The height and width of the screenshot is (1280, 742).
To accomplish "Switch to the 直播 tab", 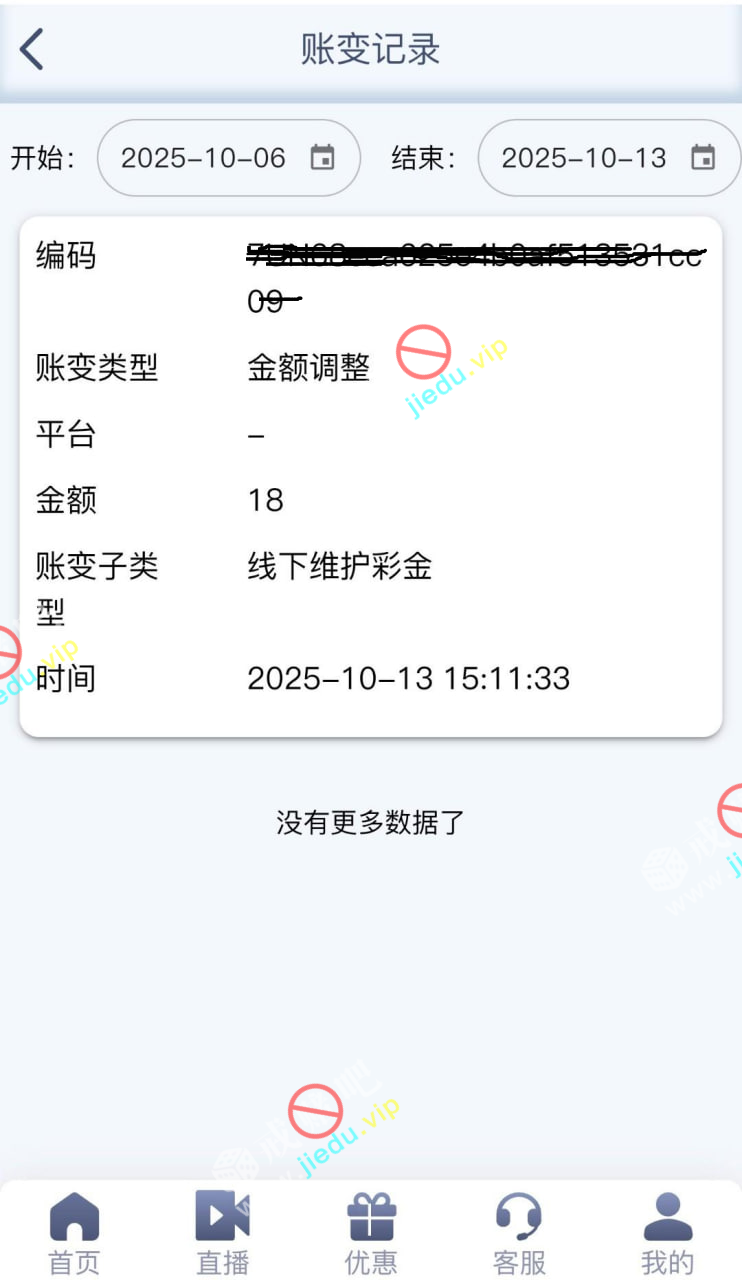I will pyautogui.click(x=222, y=1232).
